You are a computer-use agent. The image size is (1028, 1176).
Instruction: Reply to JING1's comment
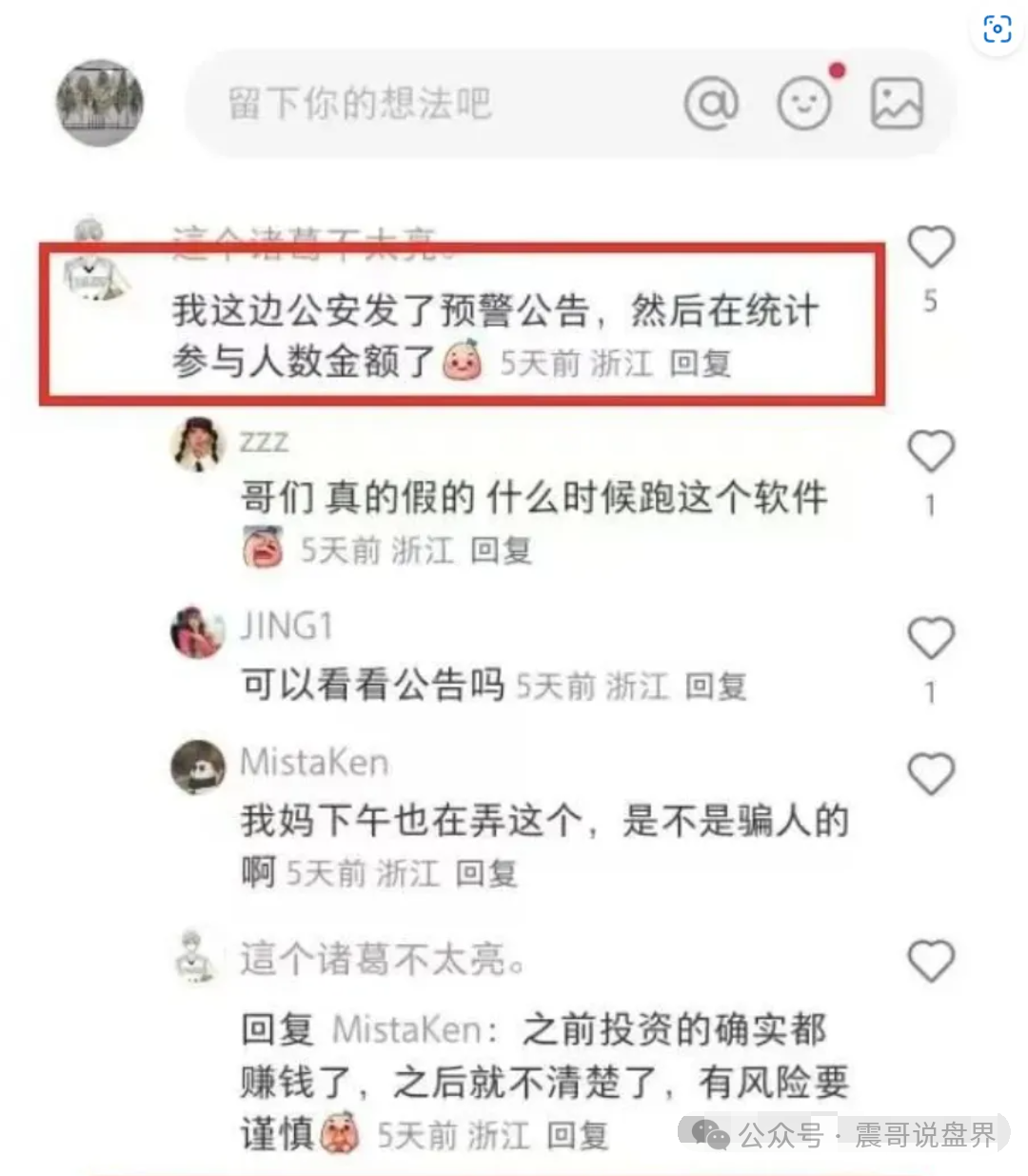(715, 686)
